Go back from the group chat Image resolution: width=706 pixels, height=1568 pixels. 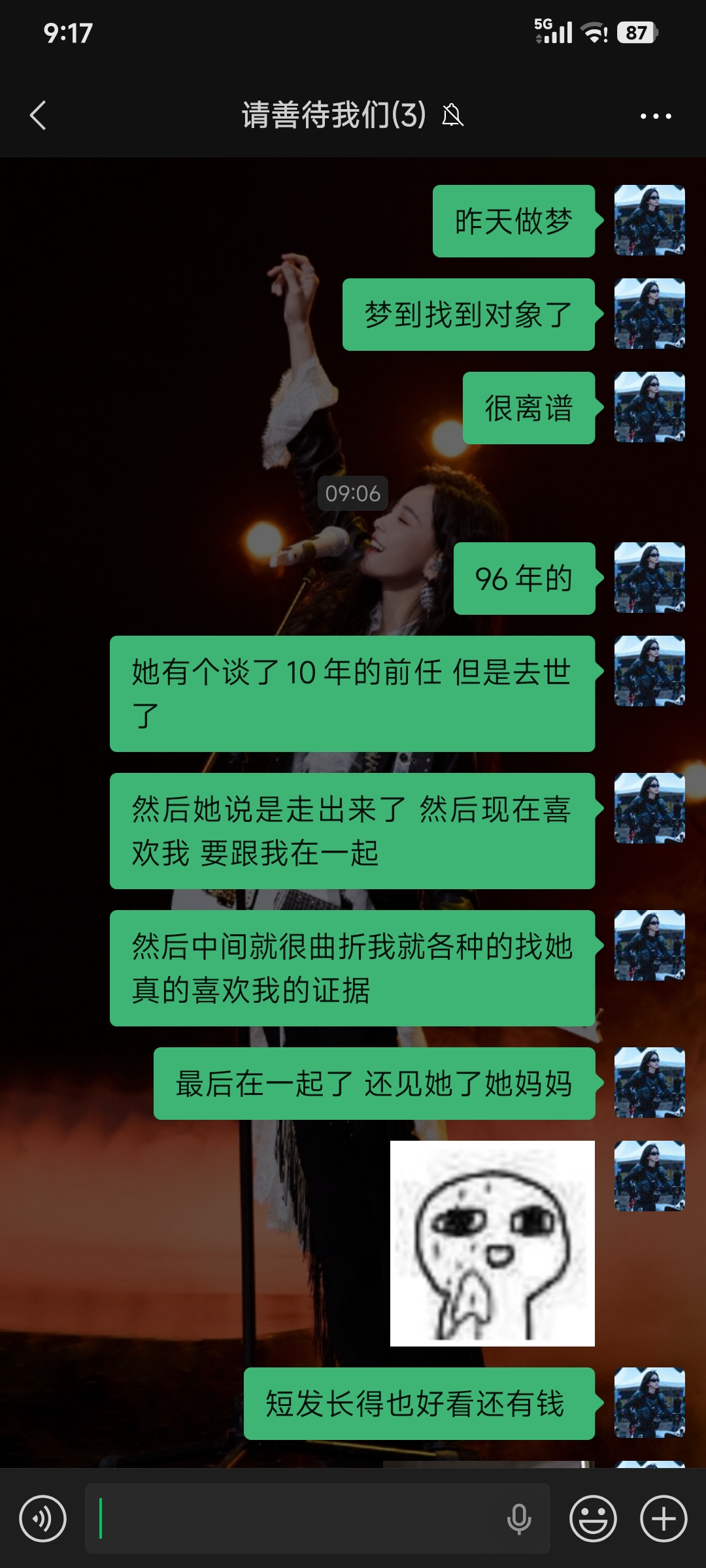(38, 116)
